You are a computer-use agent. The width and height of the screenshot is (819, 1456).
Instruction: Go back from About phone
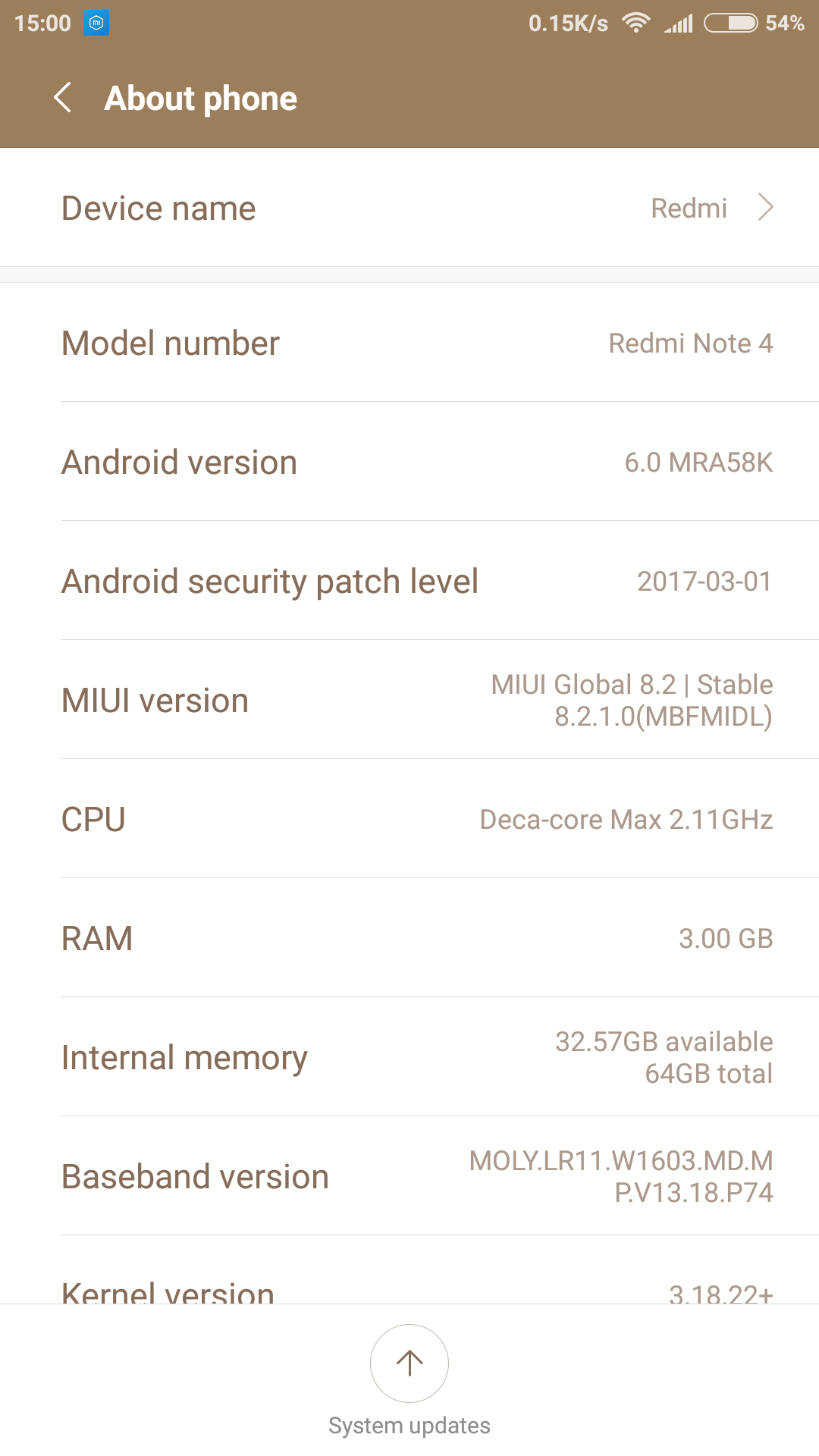[x=63, y=98]
